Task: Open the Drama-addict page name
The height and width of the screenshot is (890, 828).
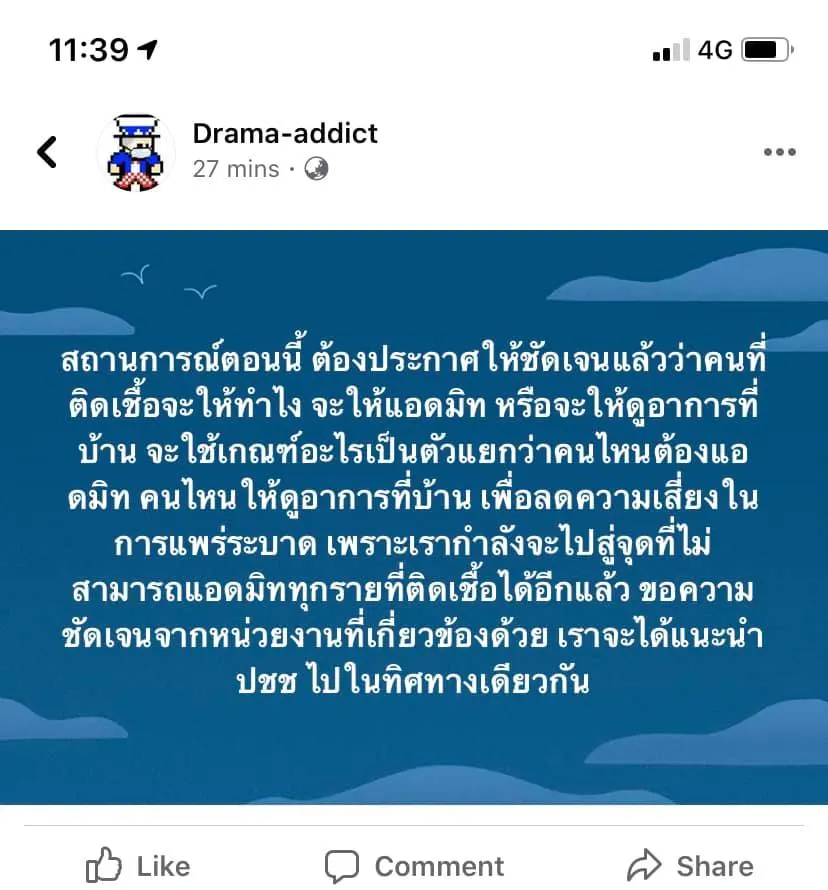Action: pos(285,133)
